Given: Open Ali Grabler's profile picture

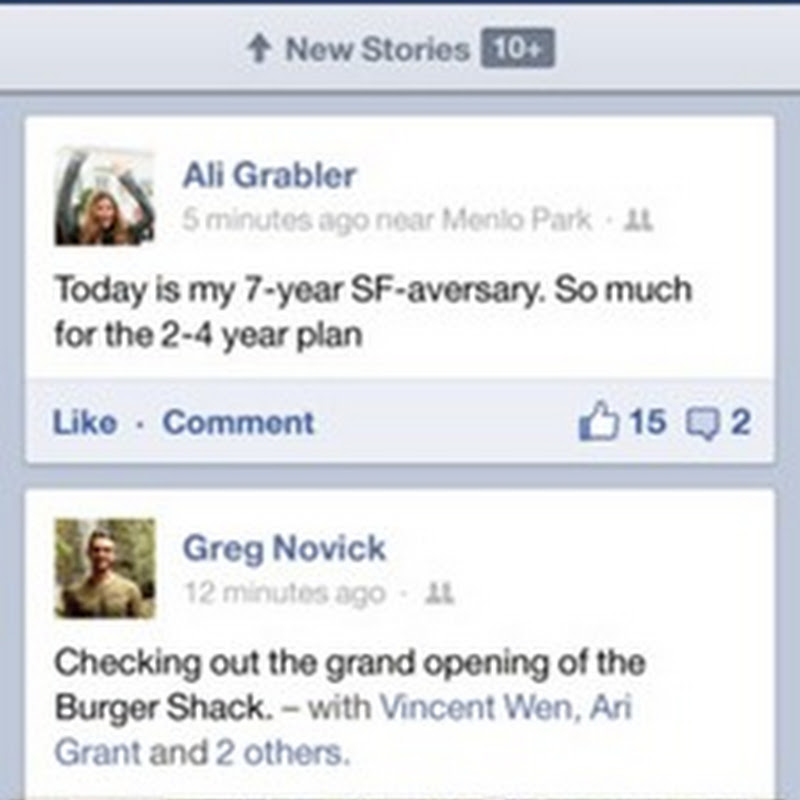Looking at the screenshot, I should tap(104, 196).
